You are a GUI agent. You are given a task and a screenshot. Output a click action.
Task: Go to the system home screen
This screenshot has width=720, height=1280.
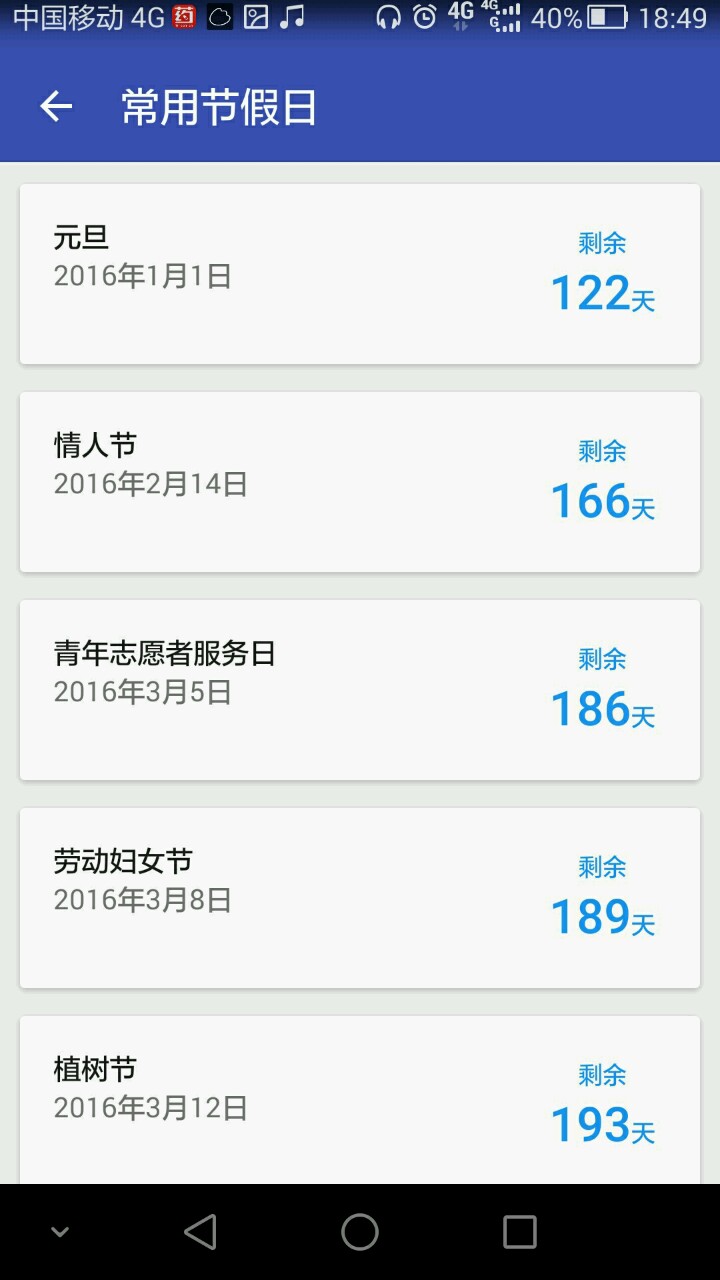[x=360, y=1232]
